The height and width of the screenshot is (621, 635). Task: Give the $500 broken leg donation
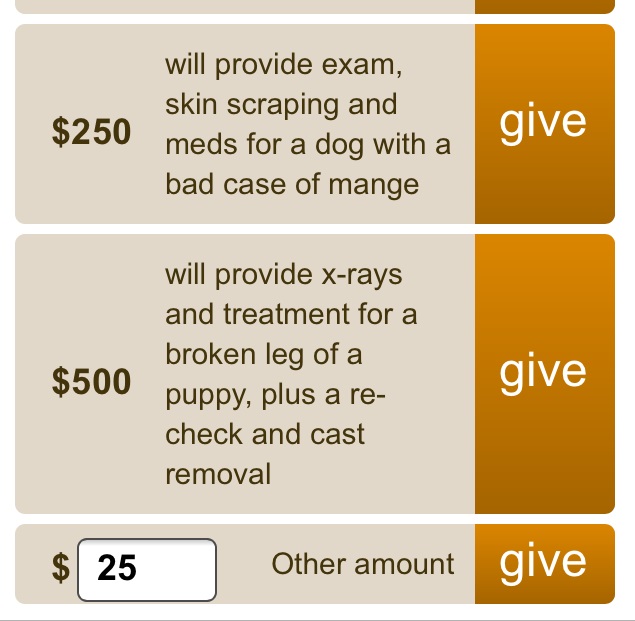click(x=544, y=373)
